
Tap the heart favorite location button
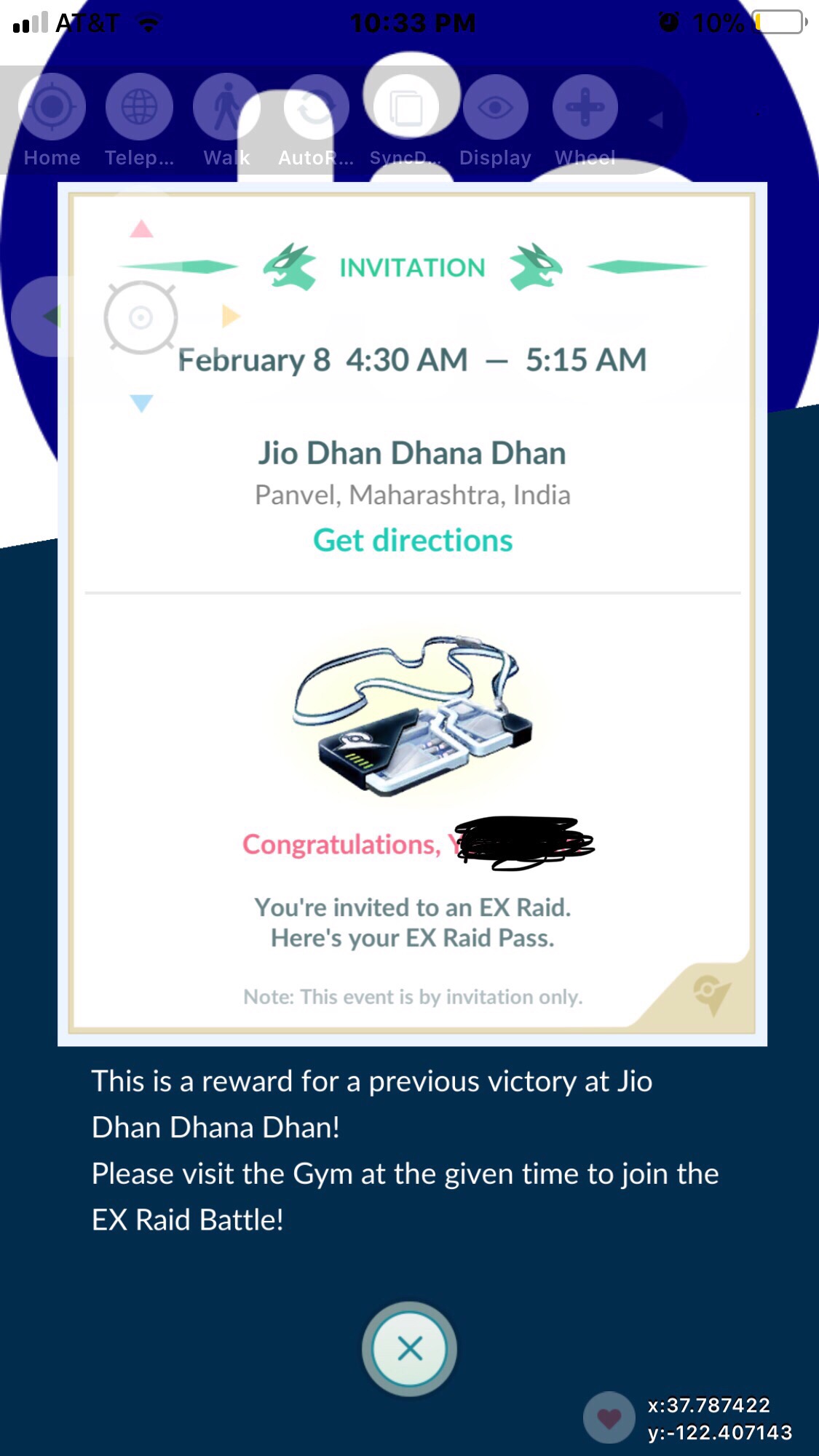(609, 1417)
